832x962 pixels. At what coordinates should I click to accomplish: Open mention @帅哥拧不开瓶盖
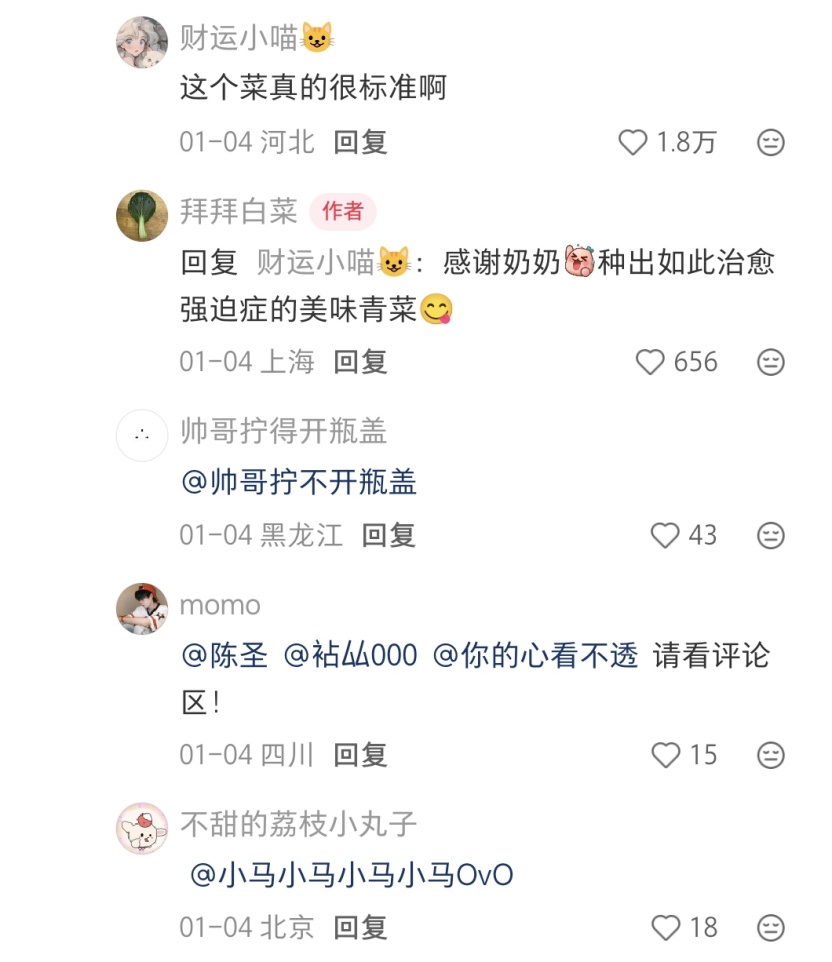[x=299, y=483]
